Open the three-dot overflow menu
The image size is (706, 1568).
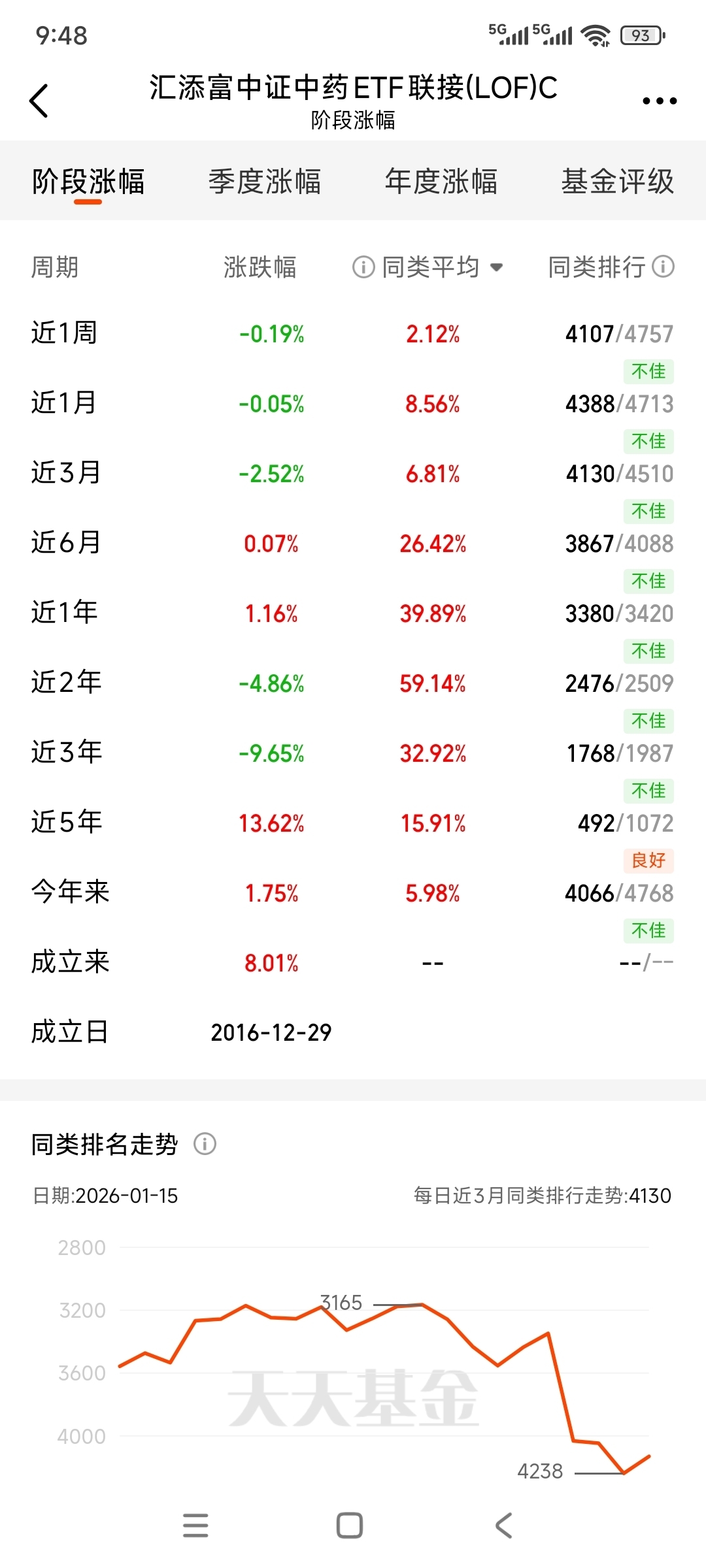659,101
